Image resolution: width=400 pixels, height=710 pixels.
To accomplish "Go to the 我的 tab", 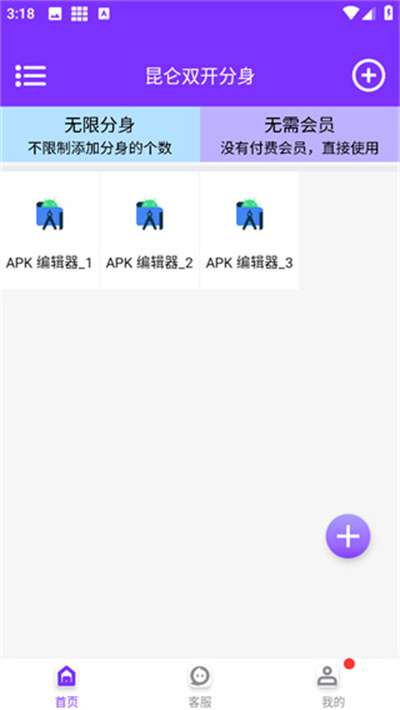I will pyautogui.click(x=333, y=686).
